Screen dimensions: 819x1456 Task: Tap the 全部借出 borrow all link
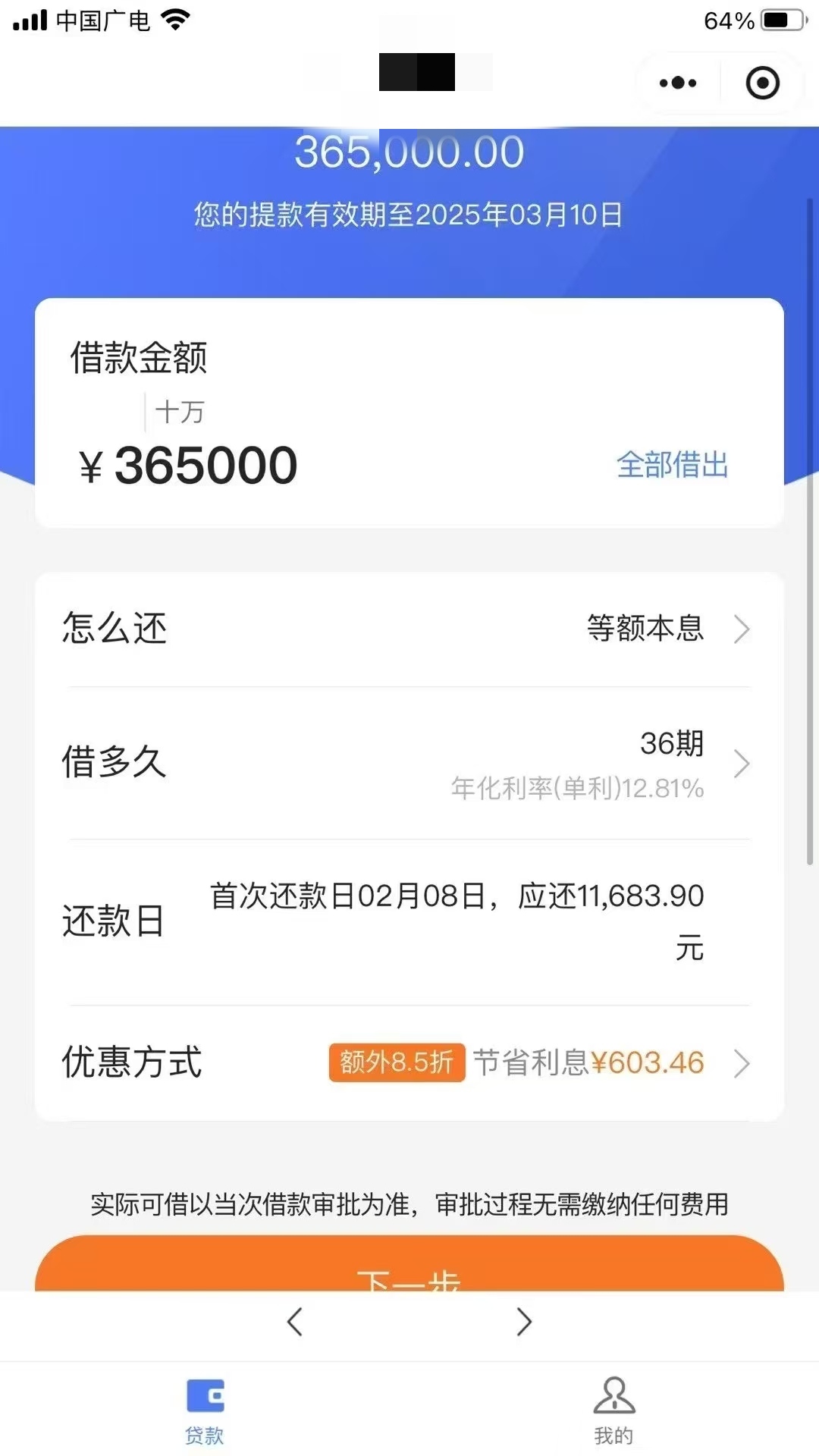(672, 466)
